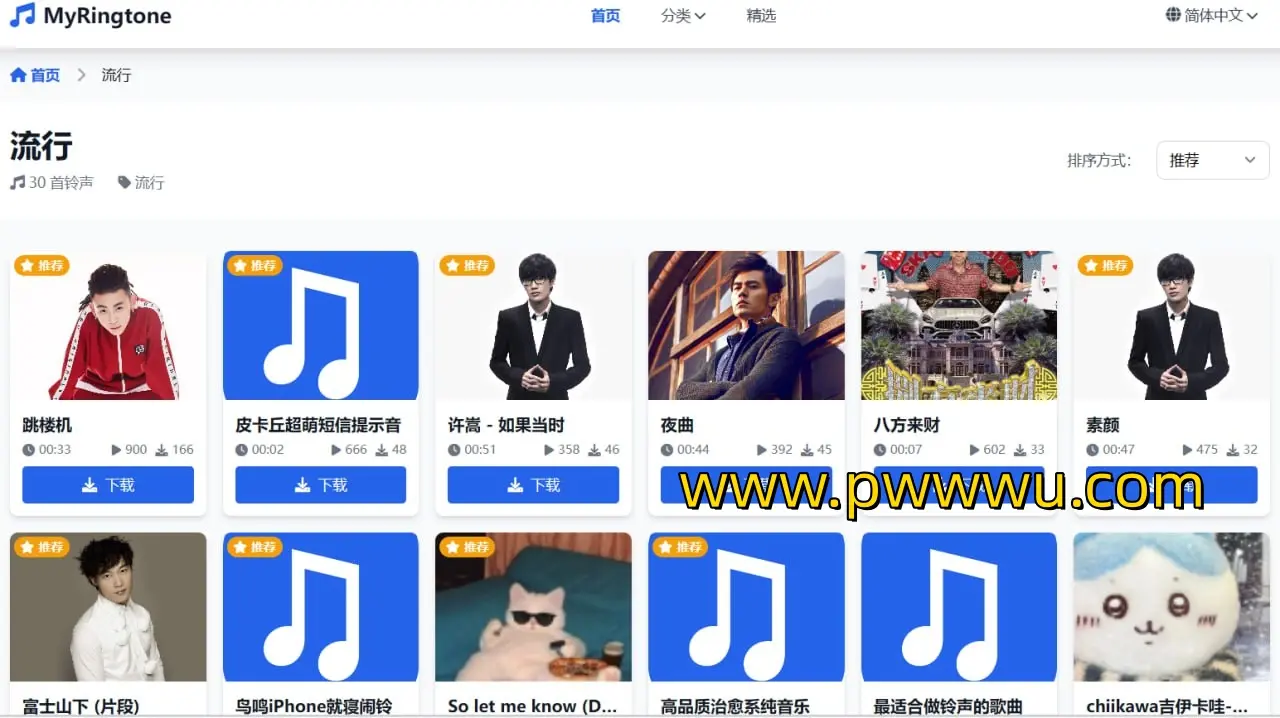Open the 八方来财 ringtone card
Image resolution: width=1280 pixels, height=718 pixels.
tap(958, 326)
